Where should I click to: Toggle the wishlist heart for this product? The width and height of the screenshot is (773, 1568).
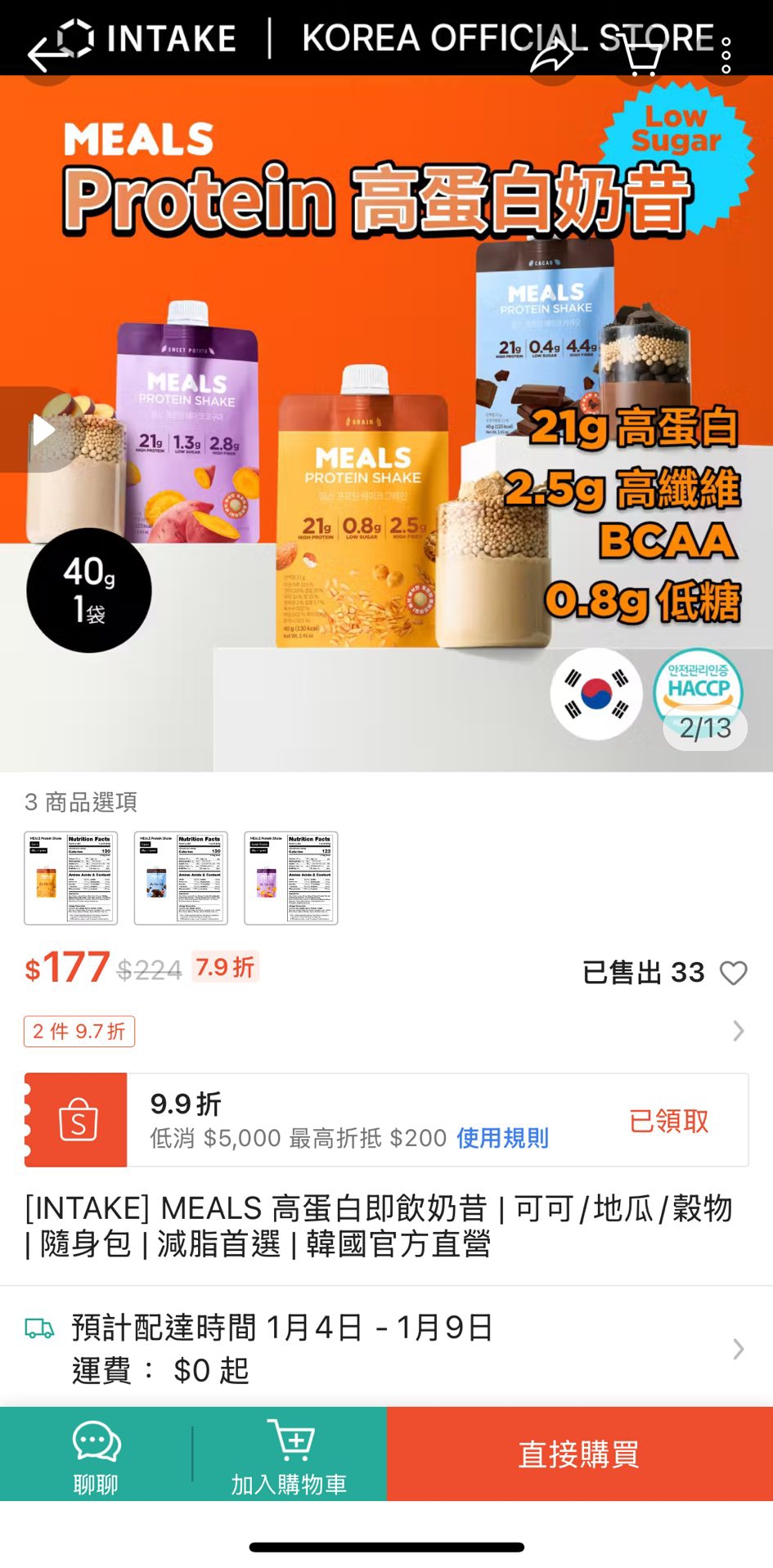click(x=733, y=972)
